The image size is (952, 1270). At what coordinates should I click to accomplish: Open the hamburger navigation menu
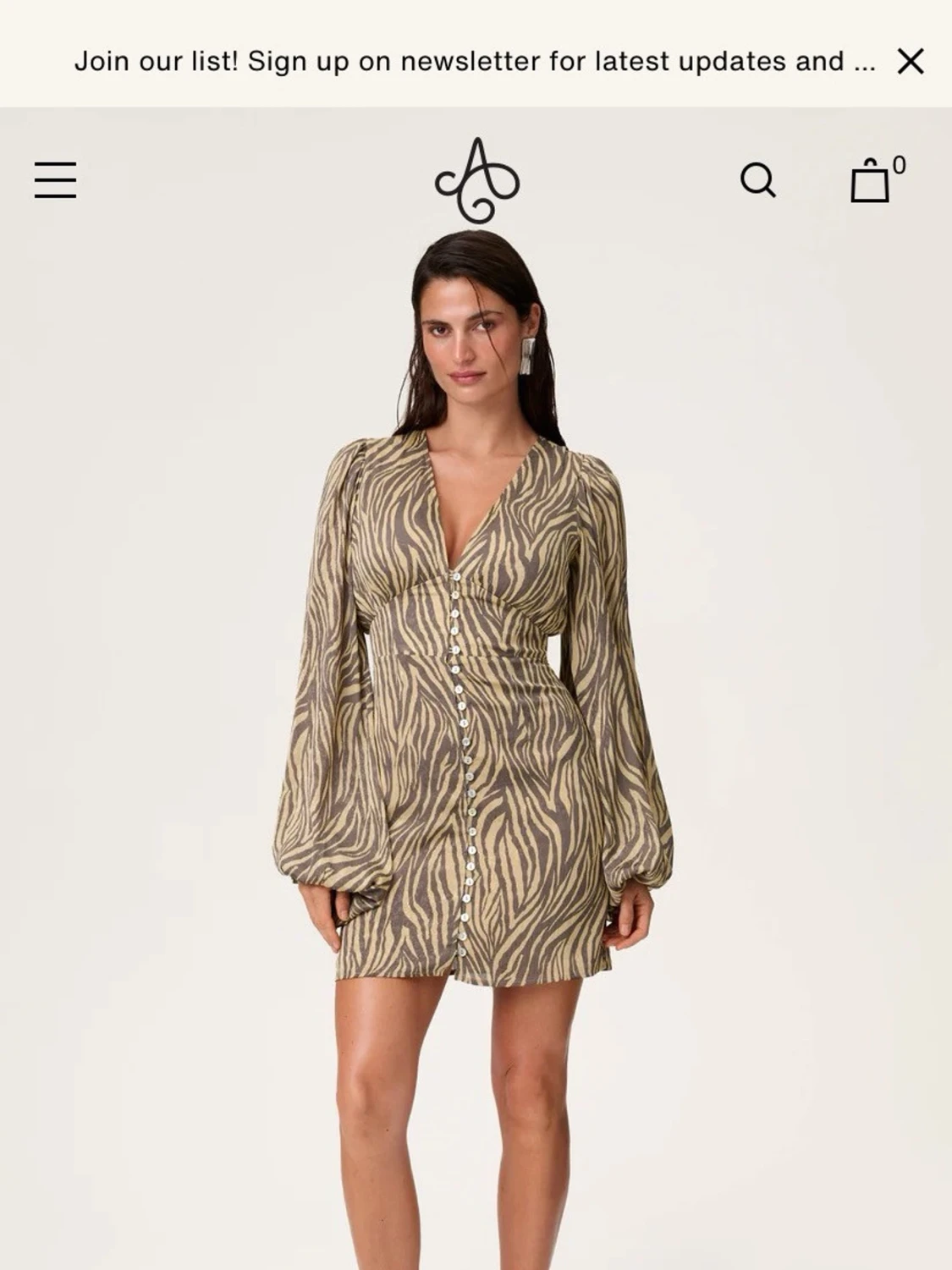coord(55,180)
